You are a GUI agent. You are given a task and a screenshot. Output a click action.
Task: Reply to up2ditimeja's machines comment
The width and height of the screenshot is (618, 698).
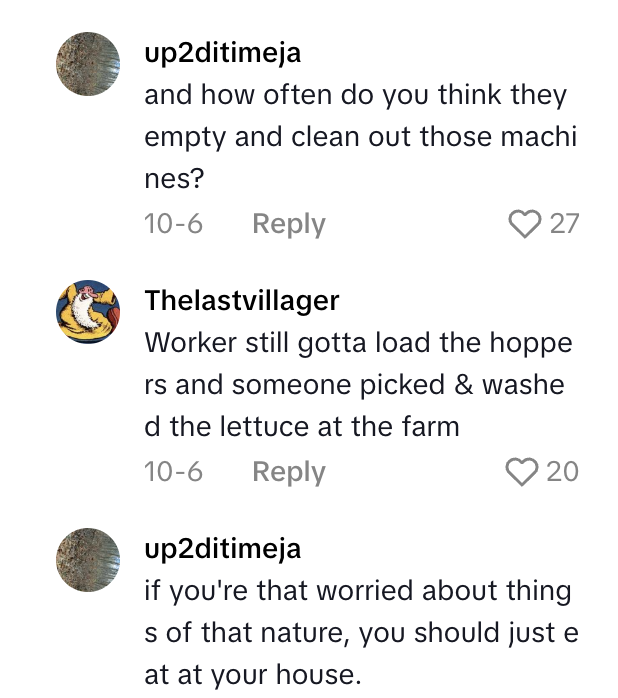coord(288,224)
